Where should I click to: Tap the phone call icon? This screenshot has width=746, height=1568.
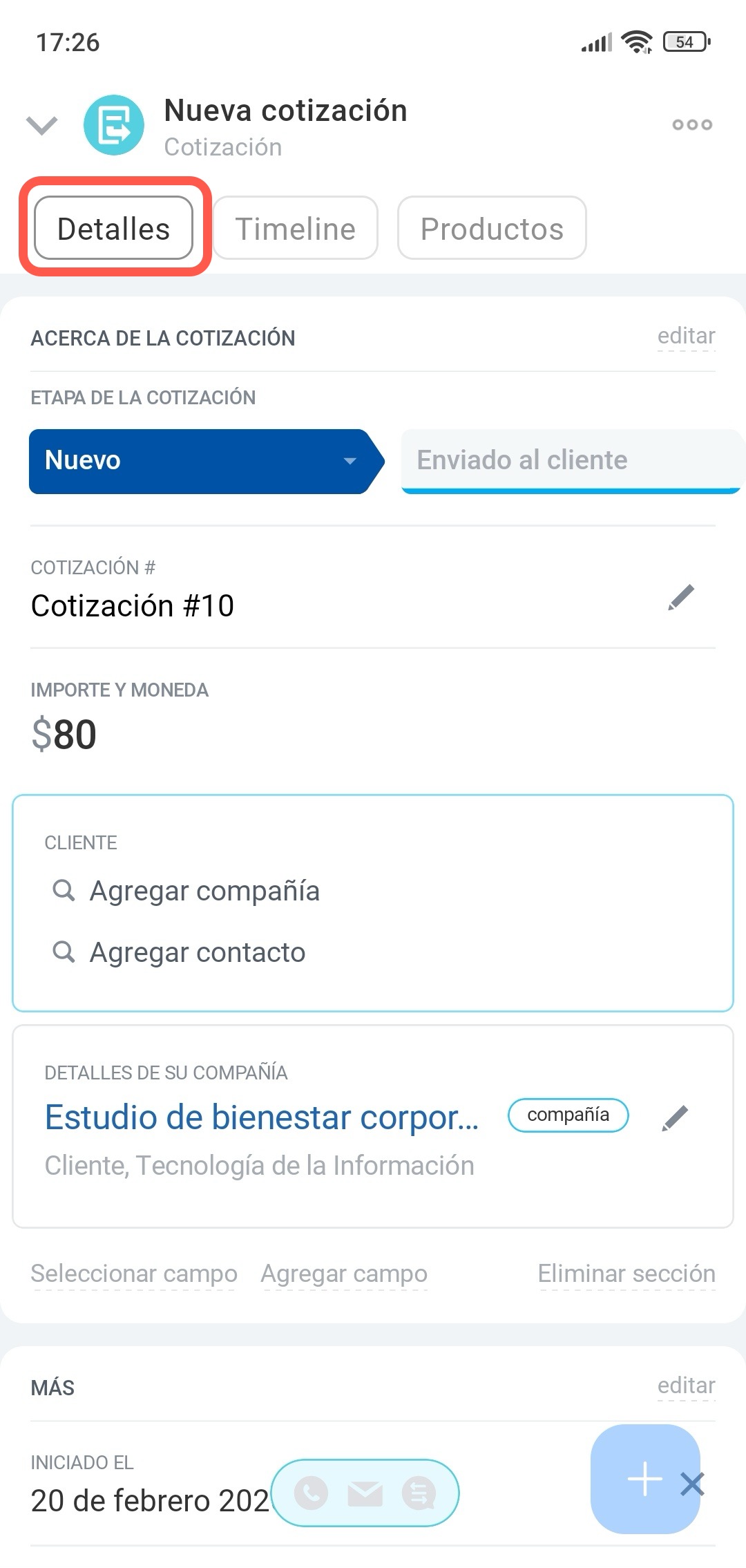(312, 1493)
